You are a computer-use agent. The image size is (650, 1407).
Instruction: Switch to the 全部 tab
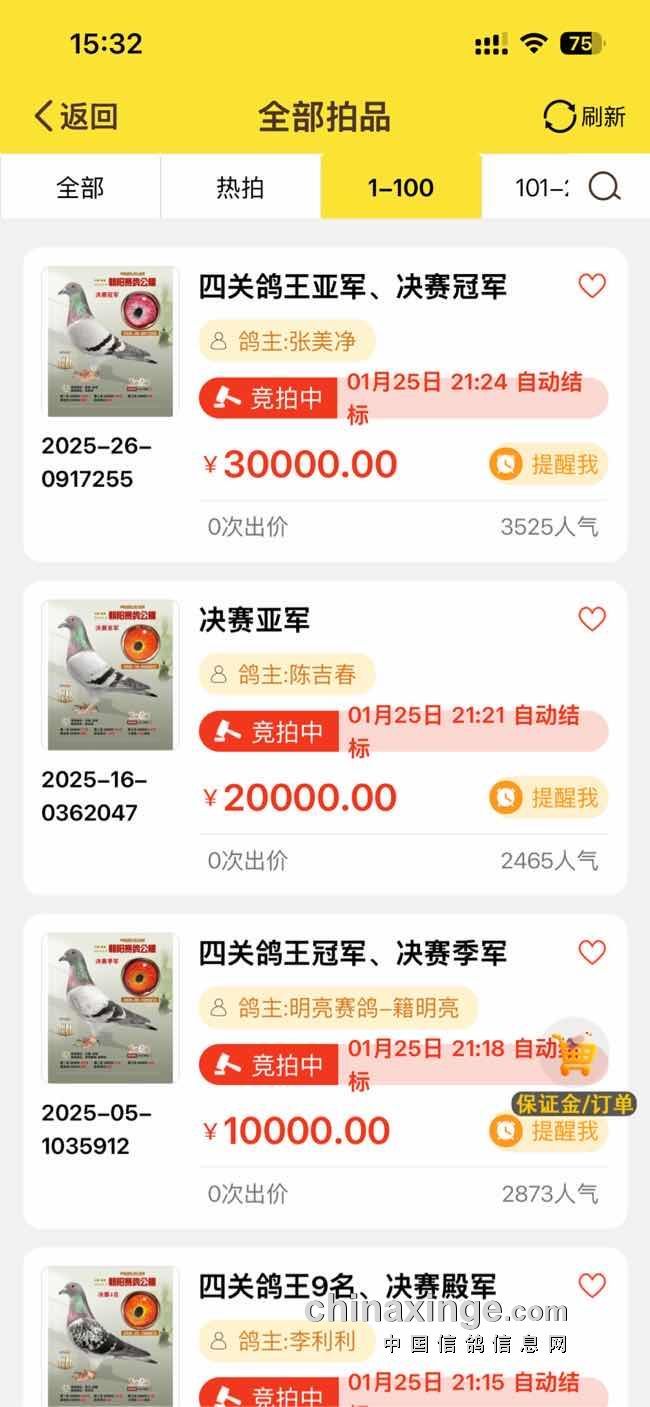point(80,187)
